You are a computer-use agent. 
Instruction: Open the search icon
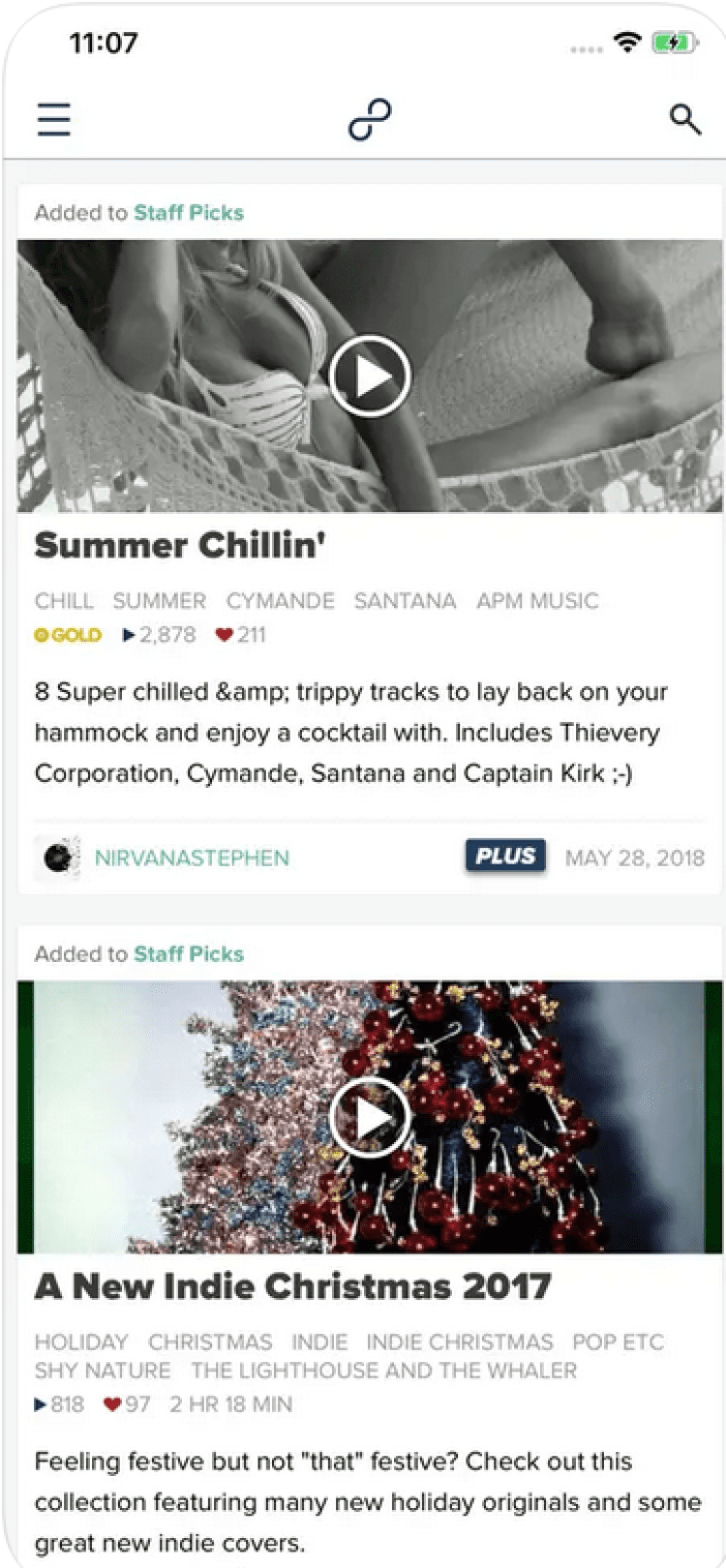(x=684, y=119)
